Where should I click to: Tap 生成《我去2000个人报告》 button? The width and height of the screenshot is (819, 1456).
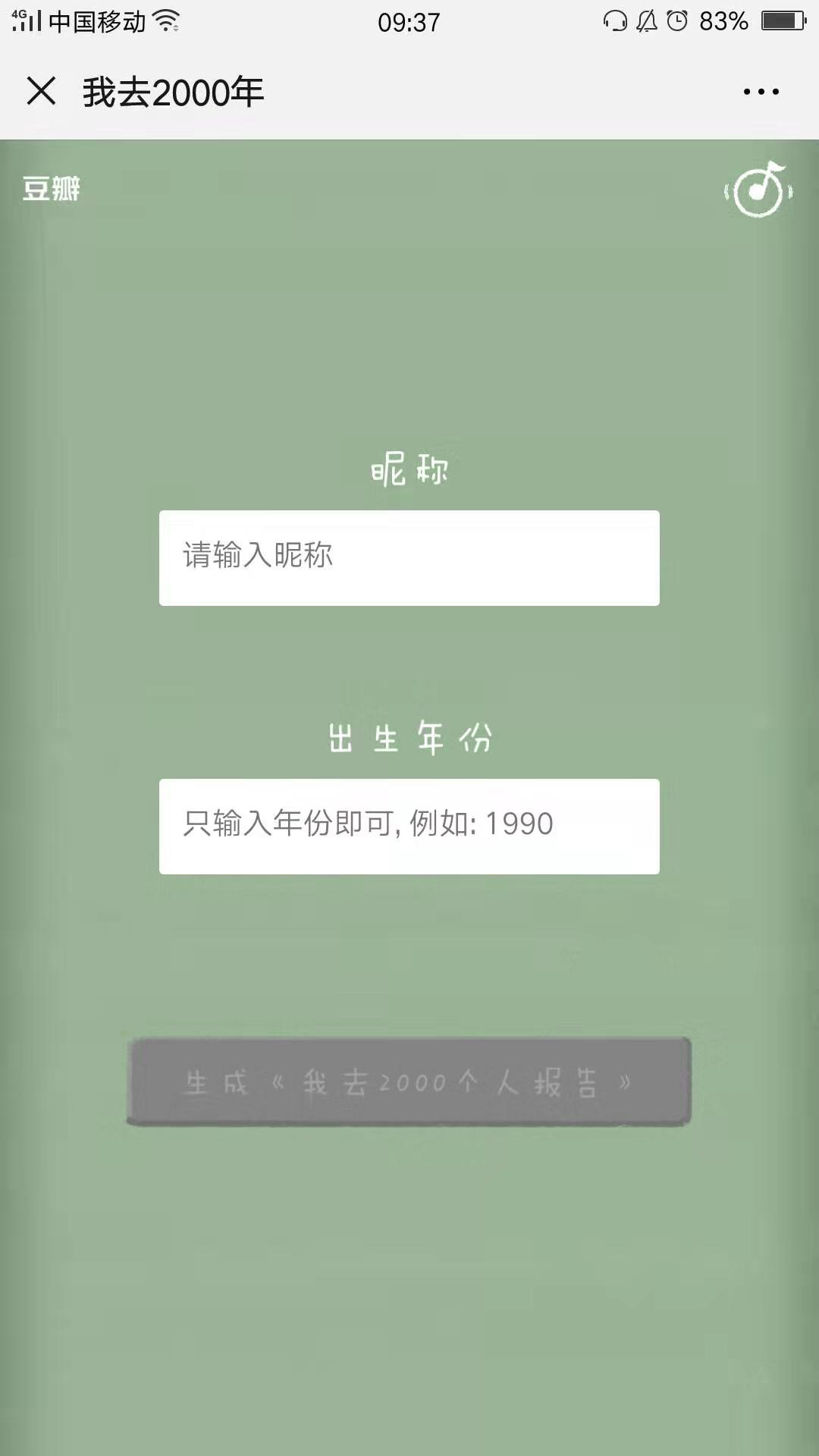409,1081
